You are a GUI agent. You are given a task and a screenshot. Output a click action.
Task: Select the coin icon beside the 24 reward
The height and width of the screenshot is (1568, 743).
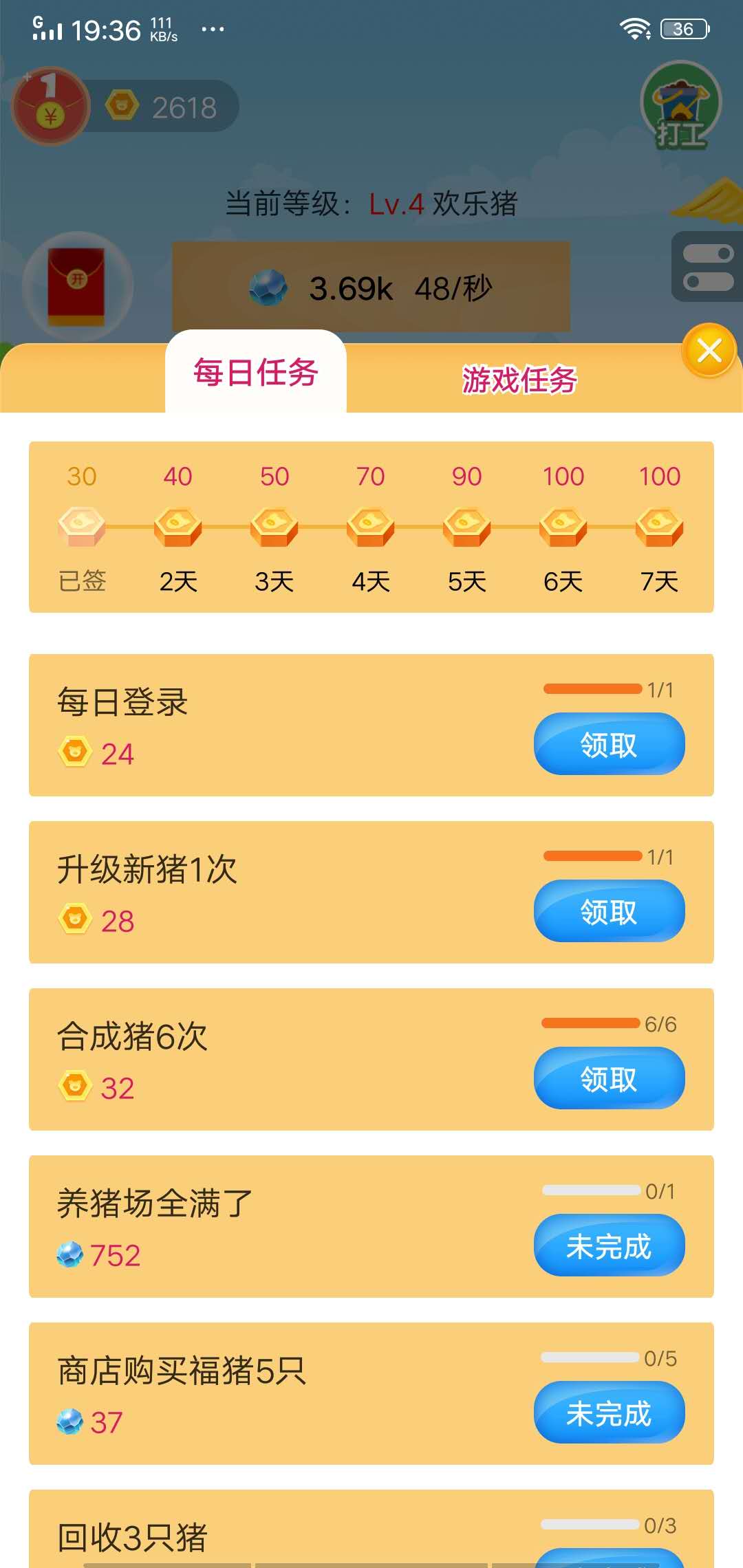click(76, 752)
